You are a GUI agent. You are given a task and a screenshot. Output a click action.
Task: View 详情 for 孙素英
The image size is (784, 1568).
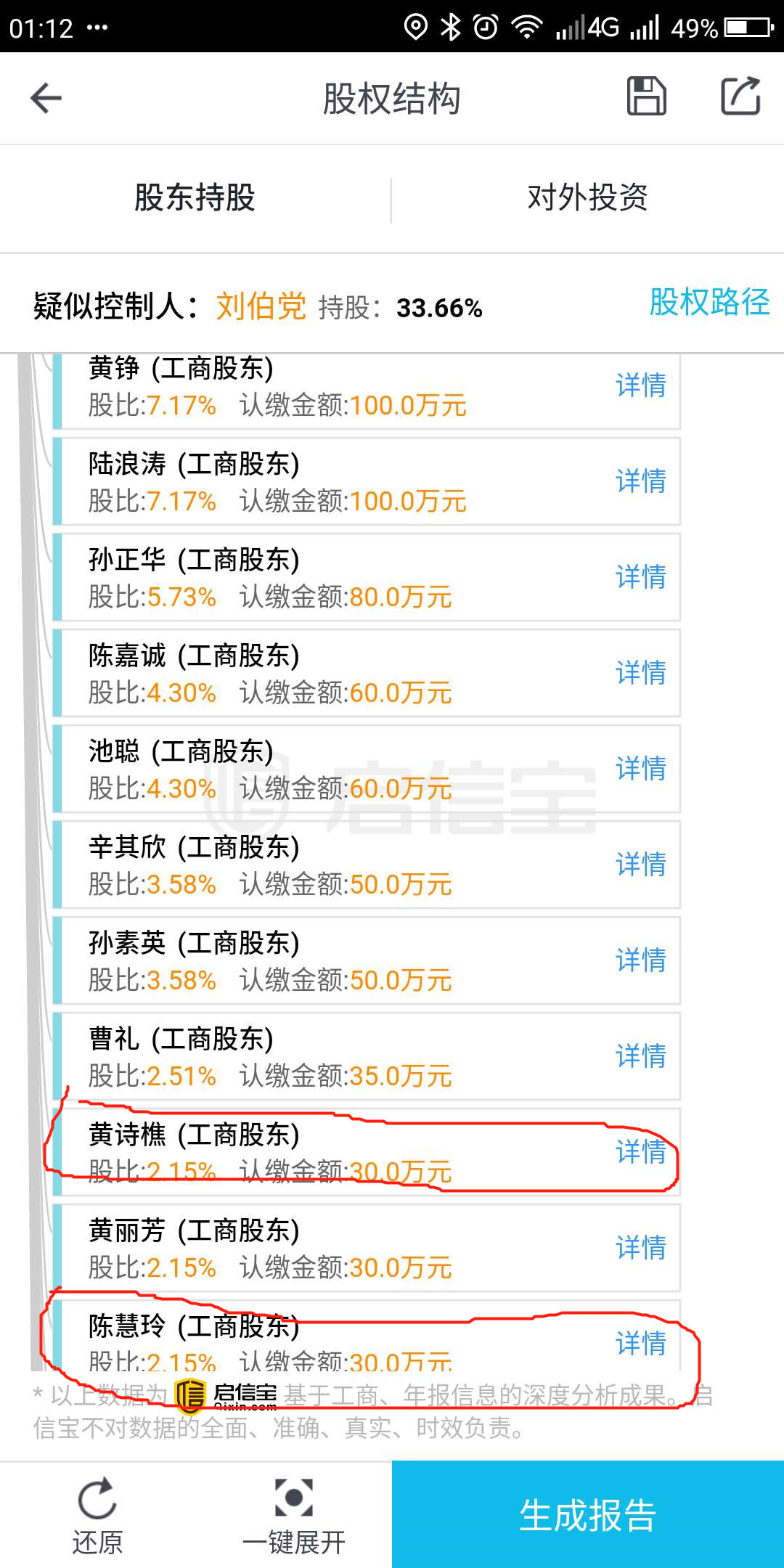coord(640,960)
